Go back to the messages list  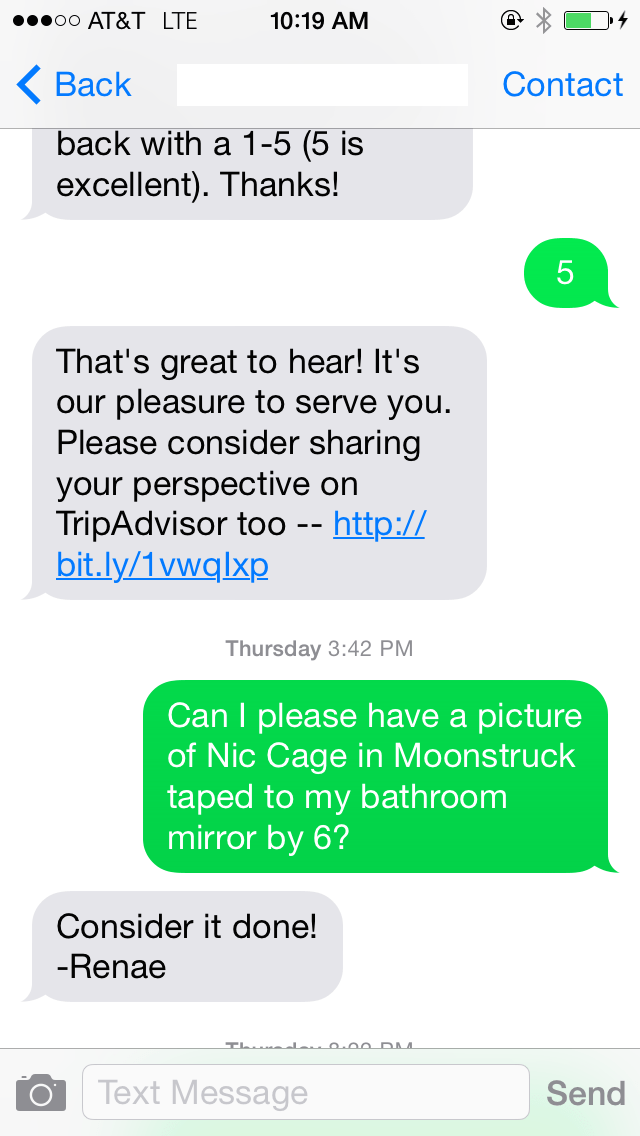point(75,85)
